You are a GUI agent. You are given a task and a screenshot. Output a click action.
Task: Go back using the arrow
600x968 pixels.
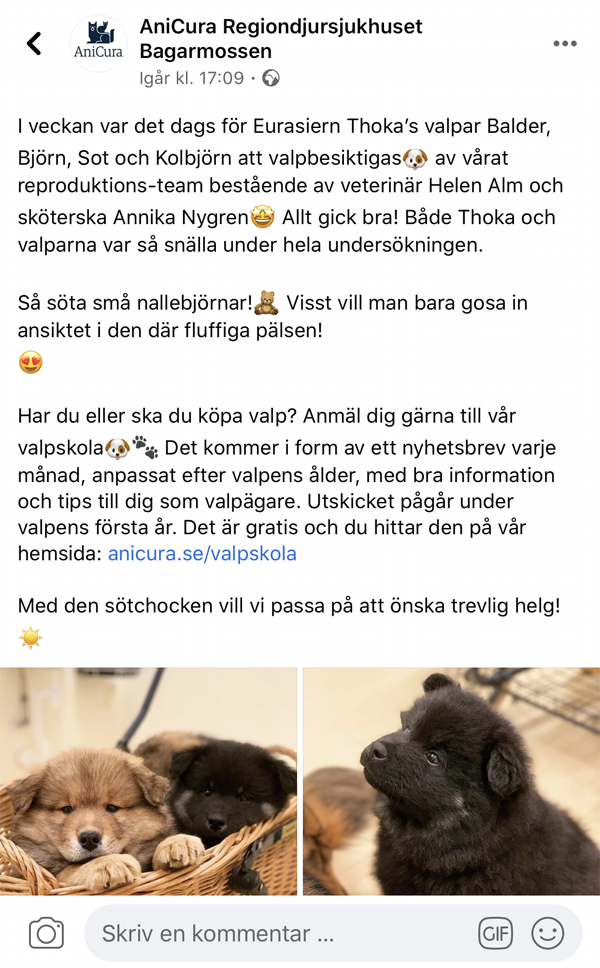pos(35,44)
